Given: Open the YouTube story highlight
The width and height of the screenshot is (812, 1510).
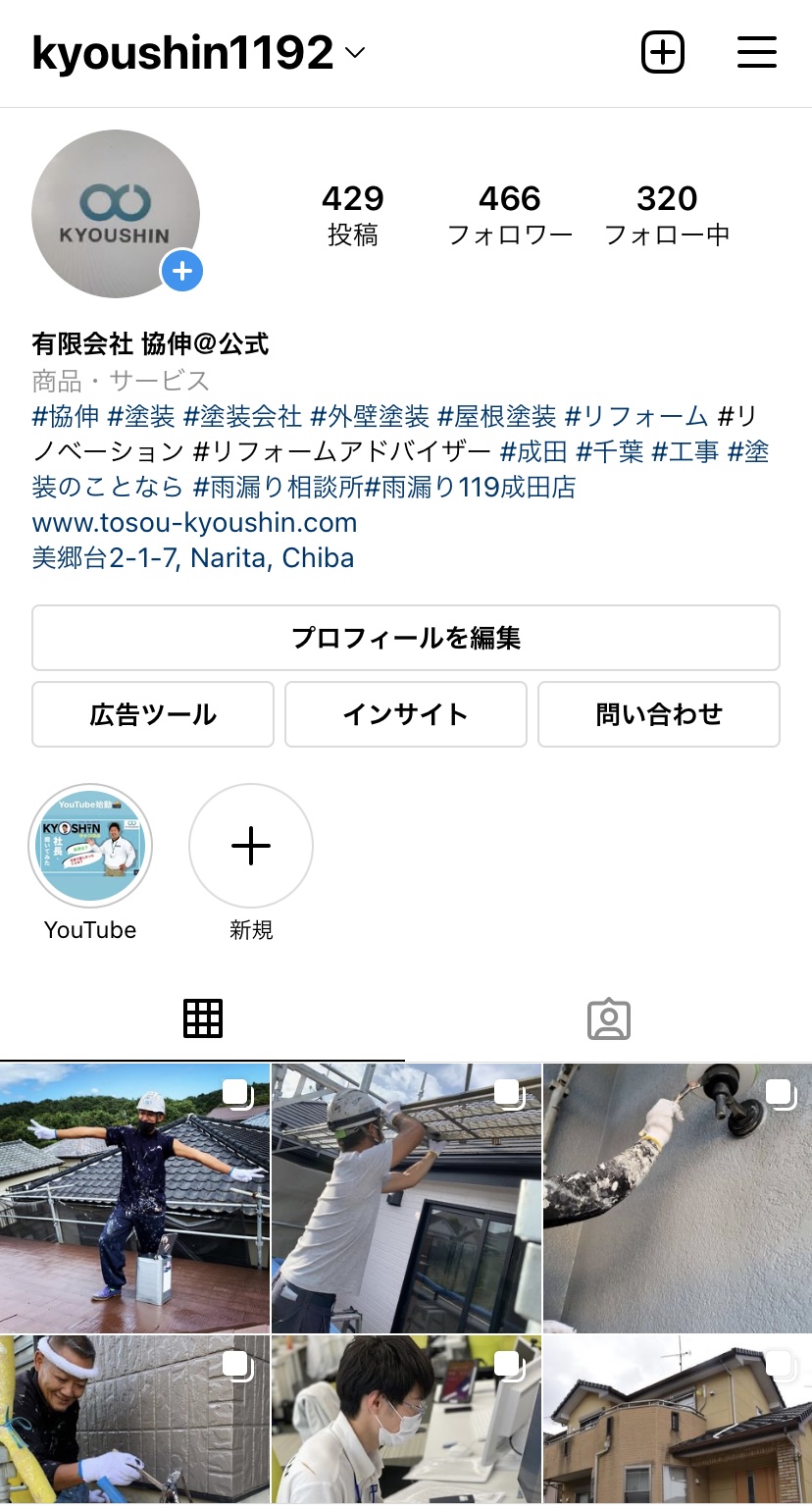Looking at the screenshot, I should click(90, 846).
